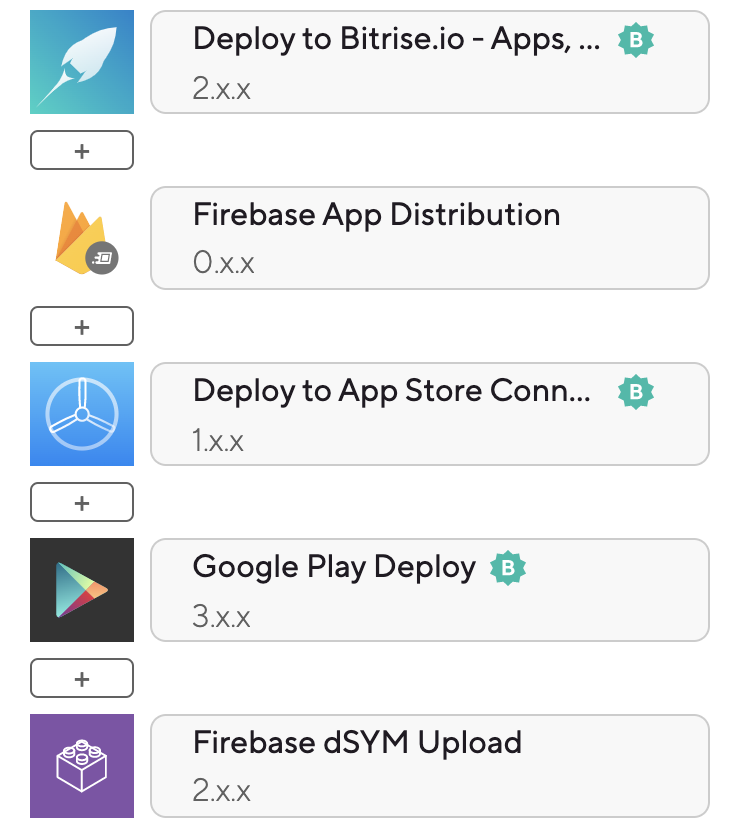This screenshot has width=734, height=828.
Task: Click the Google Play Deploy triangle icon
Action: click(81, 590)
